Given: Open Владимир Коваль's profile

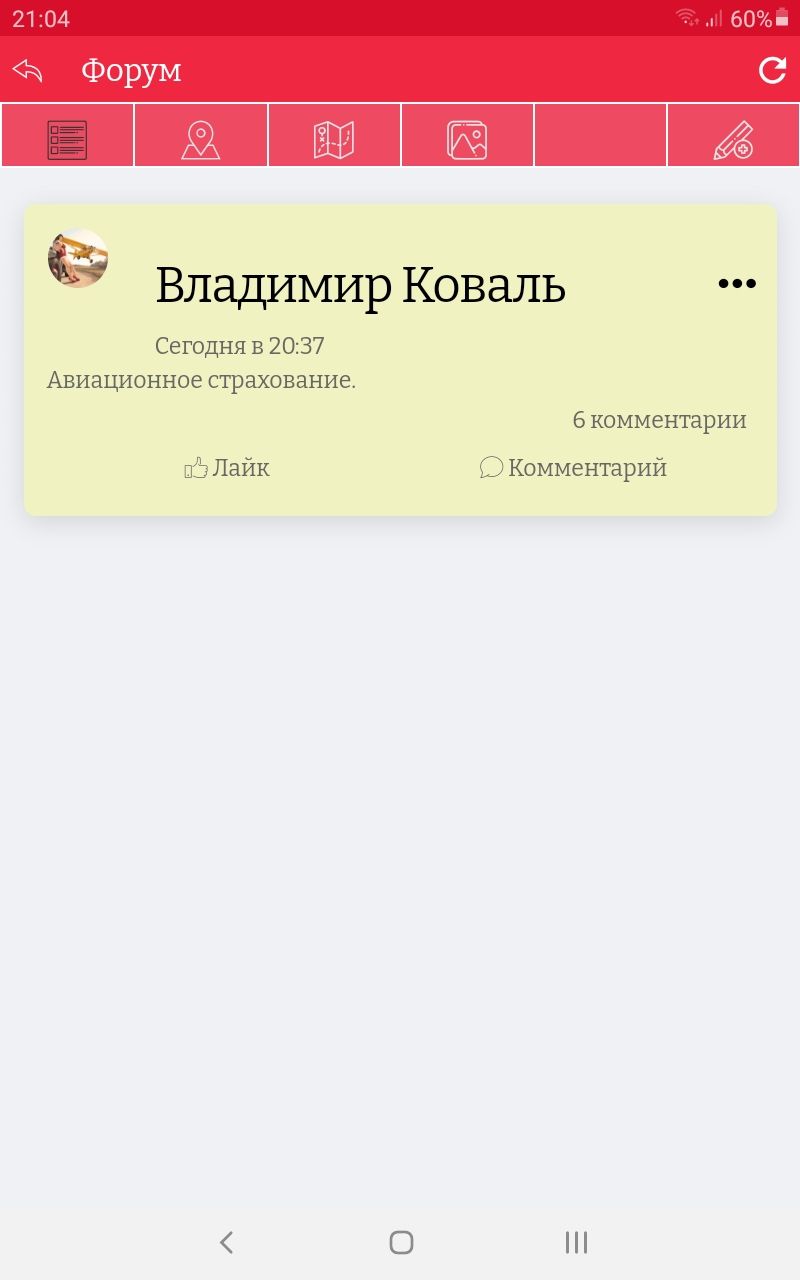Looking at the screenshot, I should pyautogui.click(x=360, y=284).
